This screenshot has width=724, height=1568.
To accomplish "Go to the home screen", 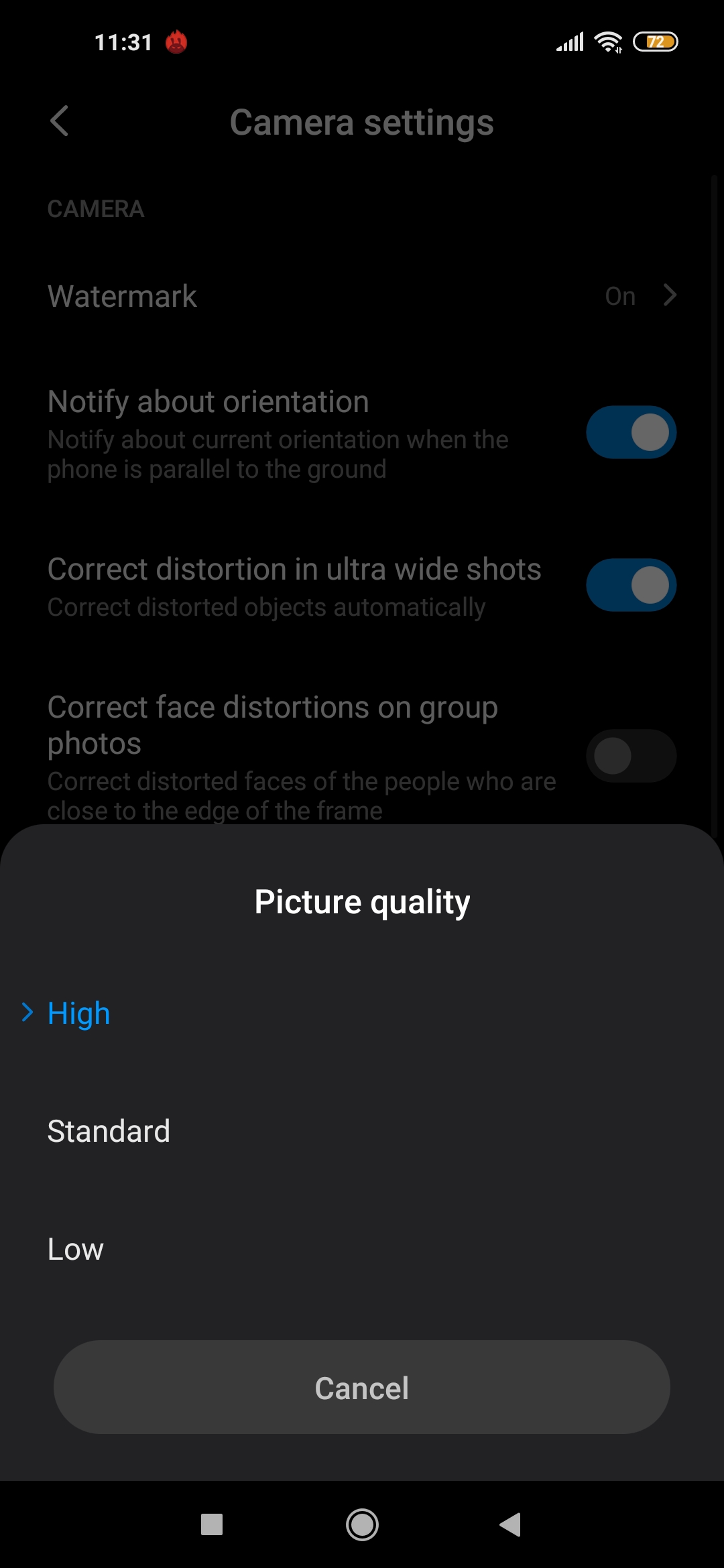I will (362, 1524).
